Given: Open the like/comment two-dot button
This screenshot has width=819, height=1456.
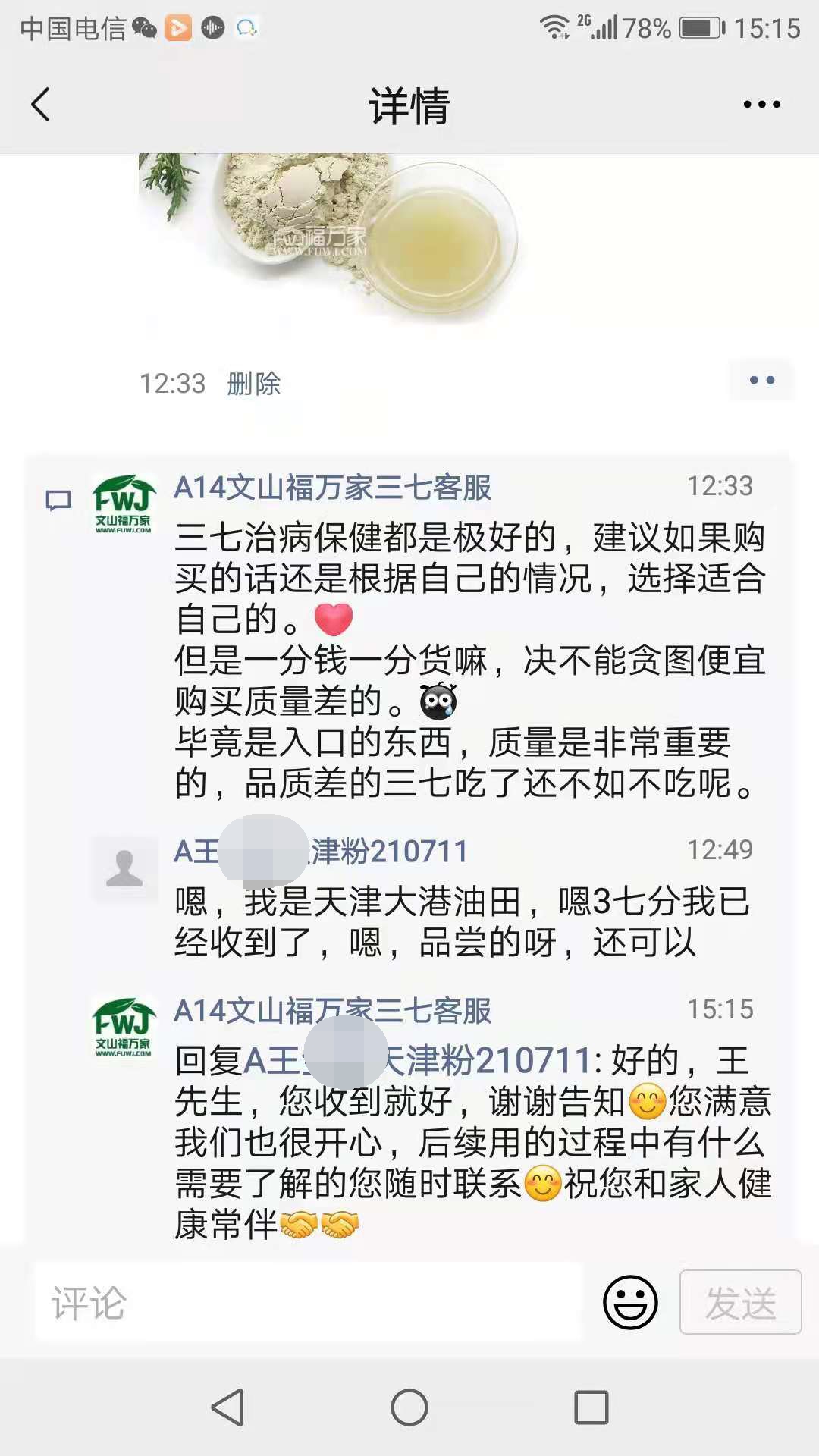Looking at the screenshot, I should [761, 380].
